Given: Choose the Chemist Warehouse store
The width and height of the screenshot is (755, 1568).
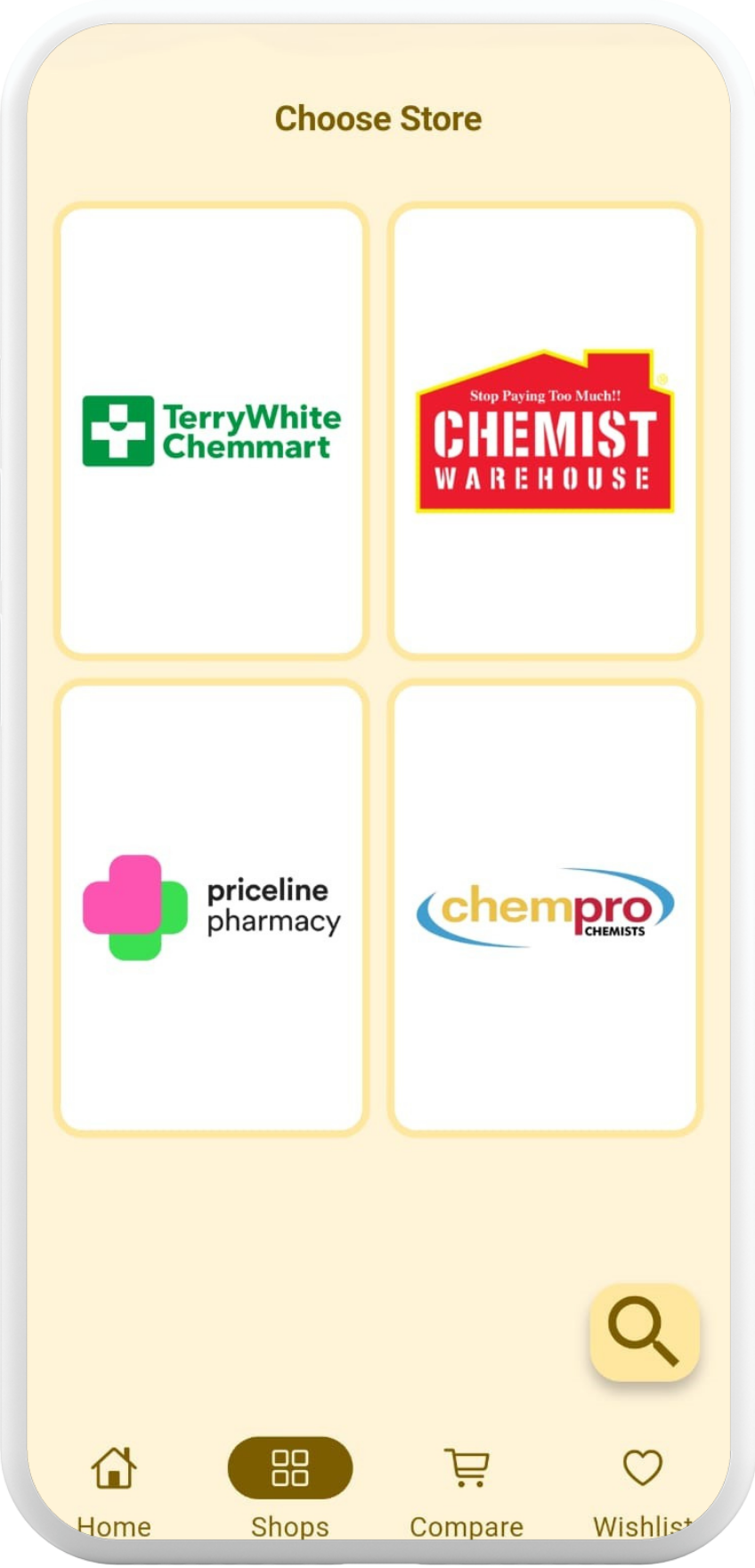Looking at the screenshot, I should click(x=545, y=431).
